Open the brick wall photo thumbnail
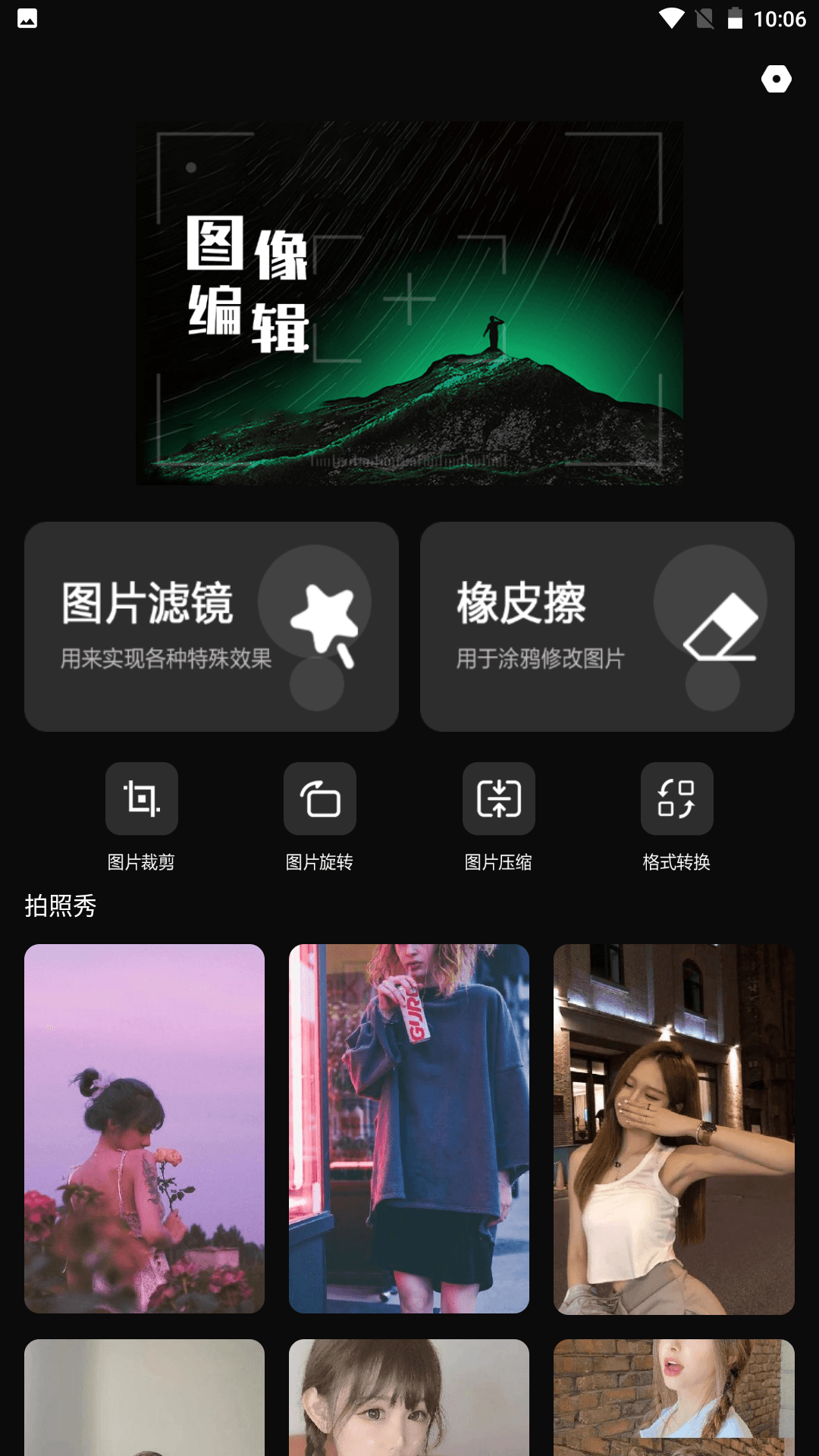819x1456 pixels. (x=673, y=1410)
